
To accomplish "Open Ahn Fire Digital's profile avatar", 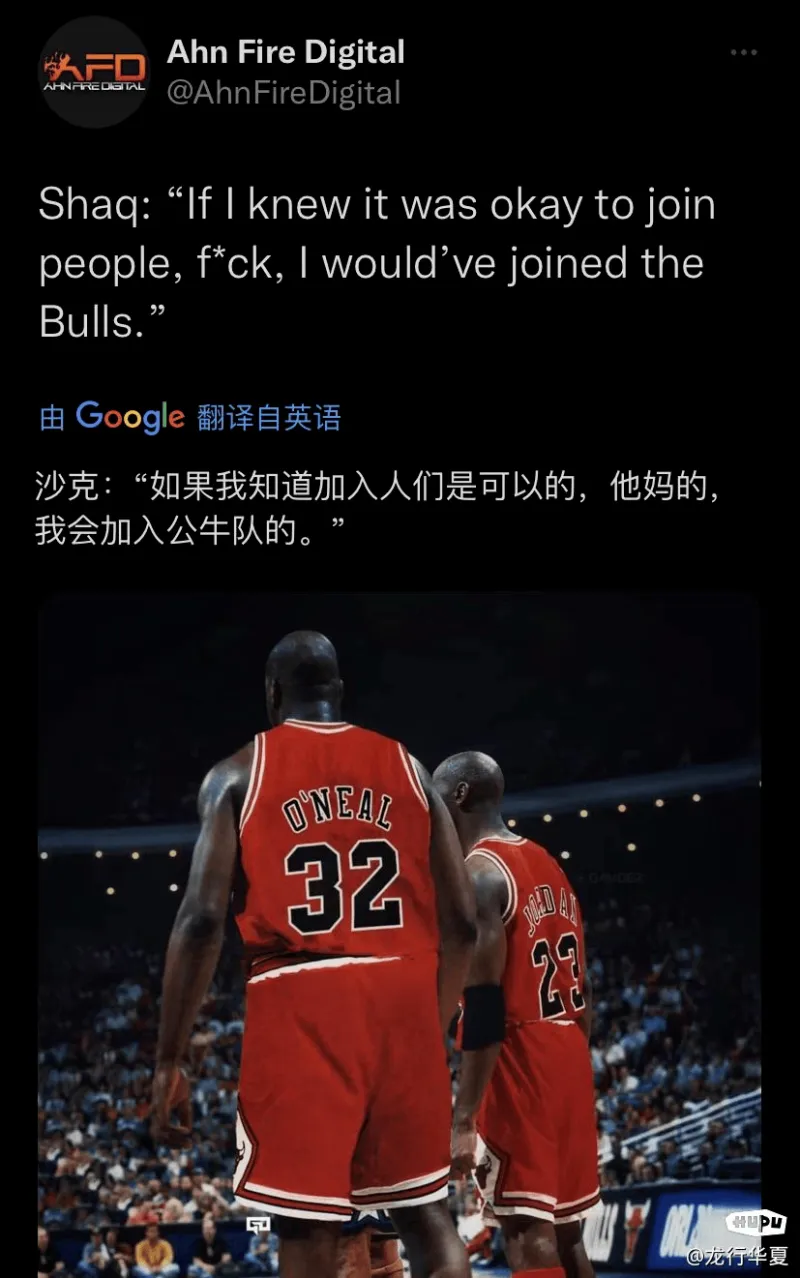I will (94, 72).
